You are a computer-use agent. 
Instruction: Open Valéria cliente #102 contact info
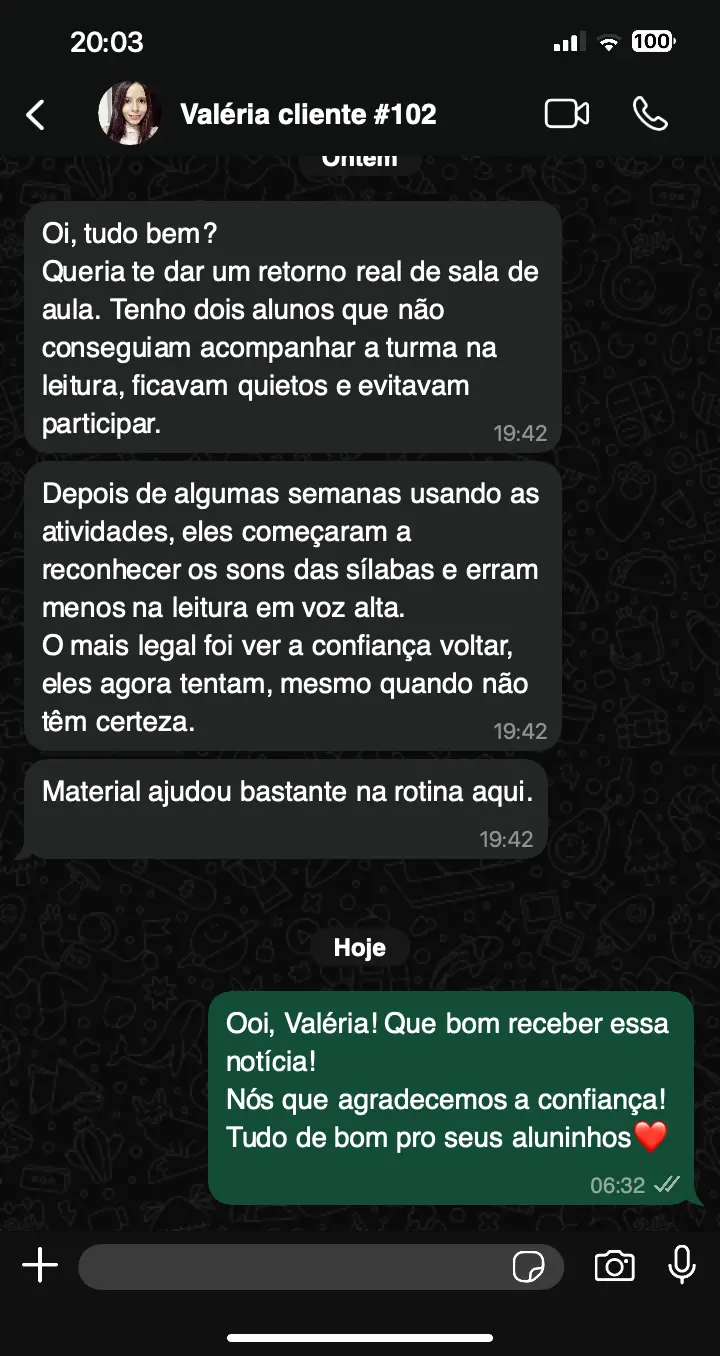coord(308,114)
